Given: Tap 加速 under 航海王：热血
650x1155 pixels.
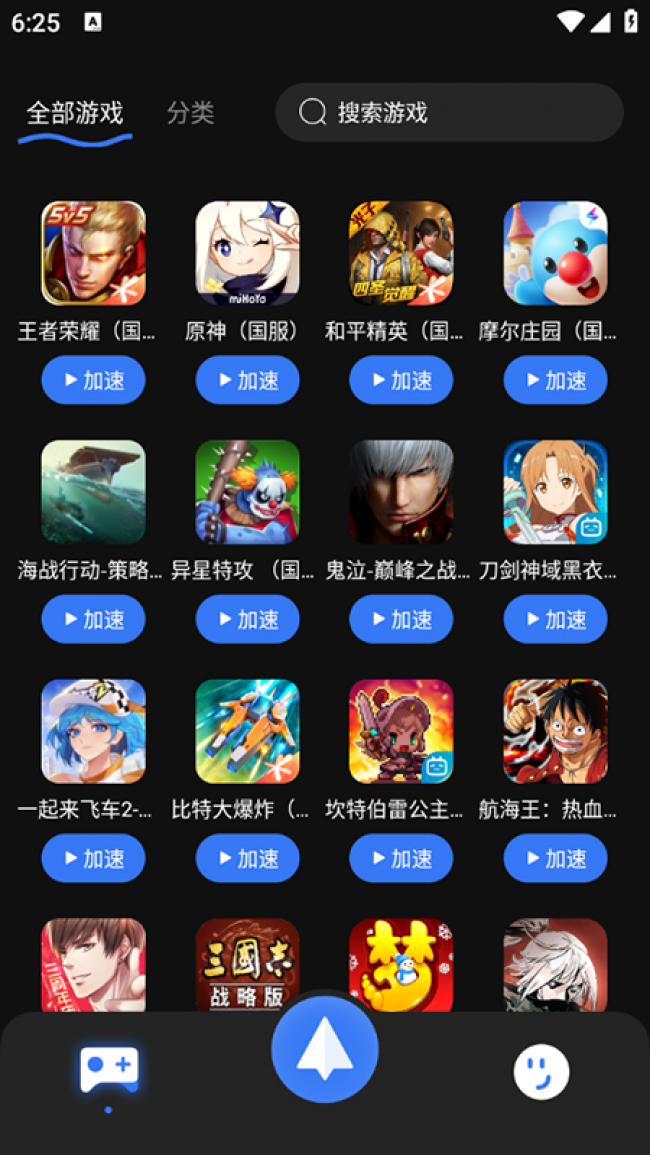Looking at the screenshot, I should 555,859.
